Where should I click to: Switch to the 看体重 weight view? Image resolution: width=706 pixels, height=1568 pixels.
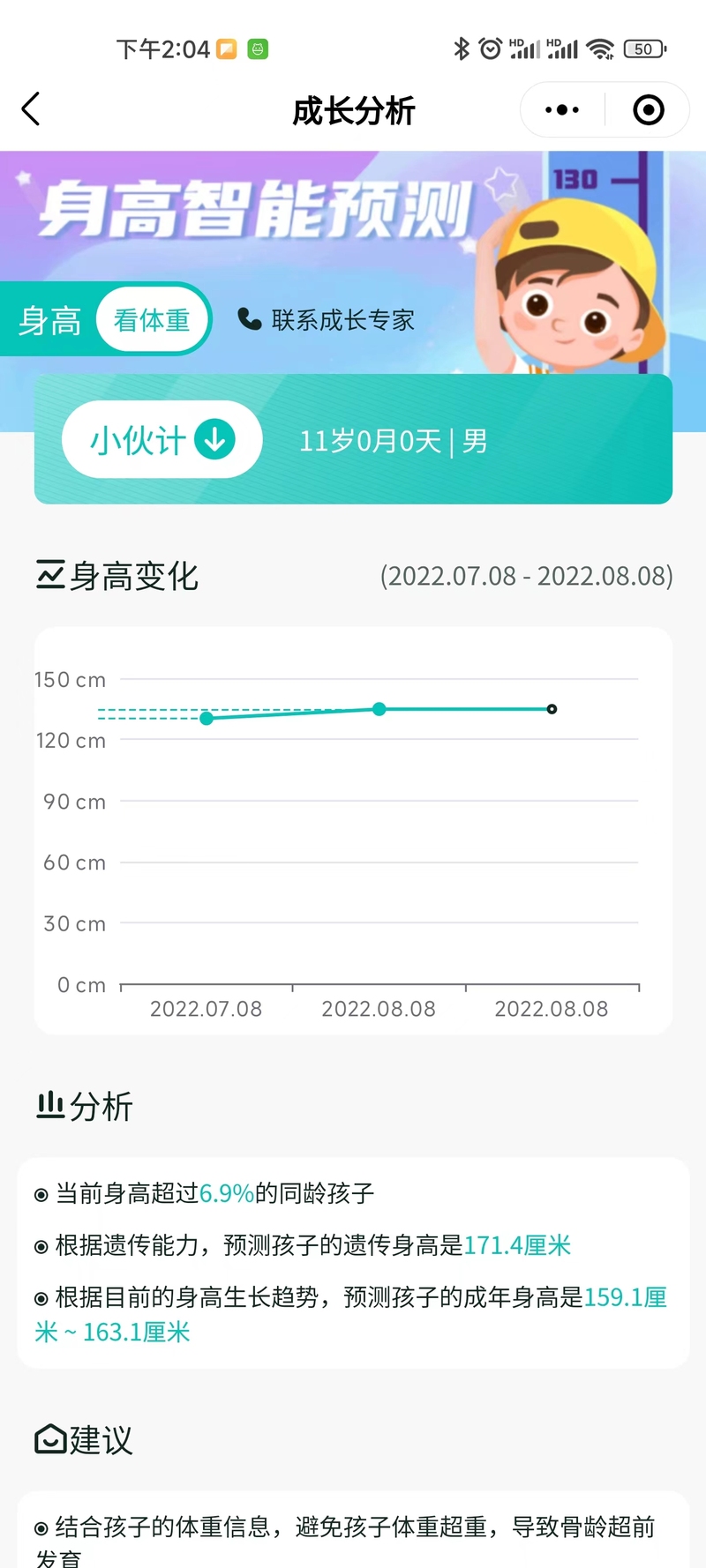(152, 320)
